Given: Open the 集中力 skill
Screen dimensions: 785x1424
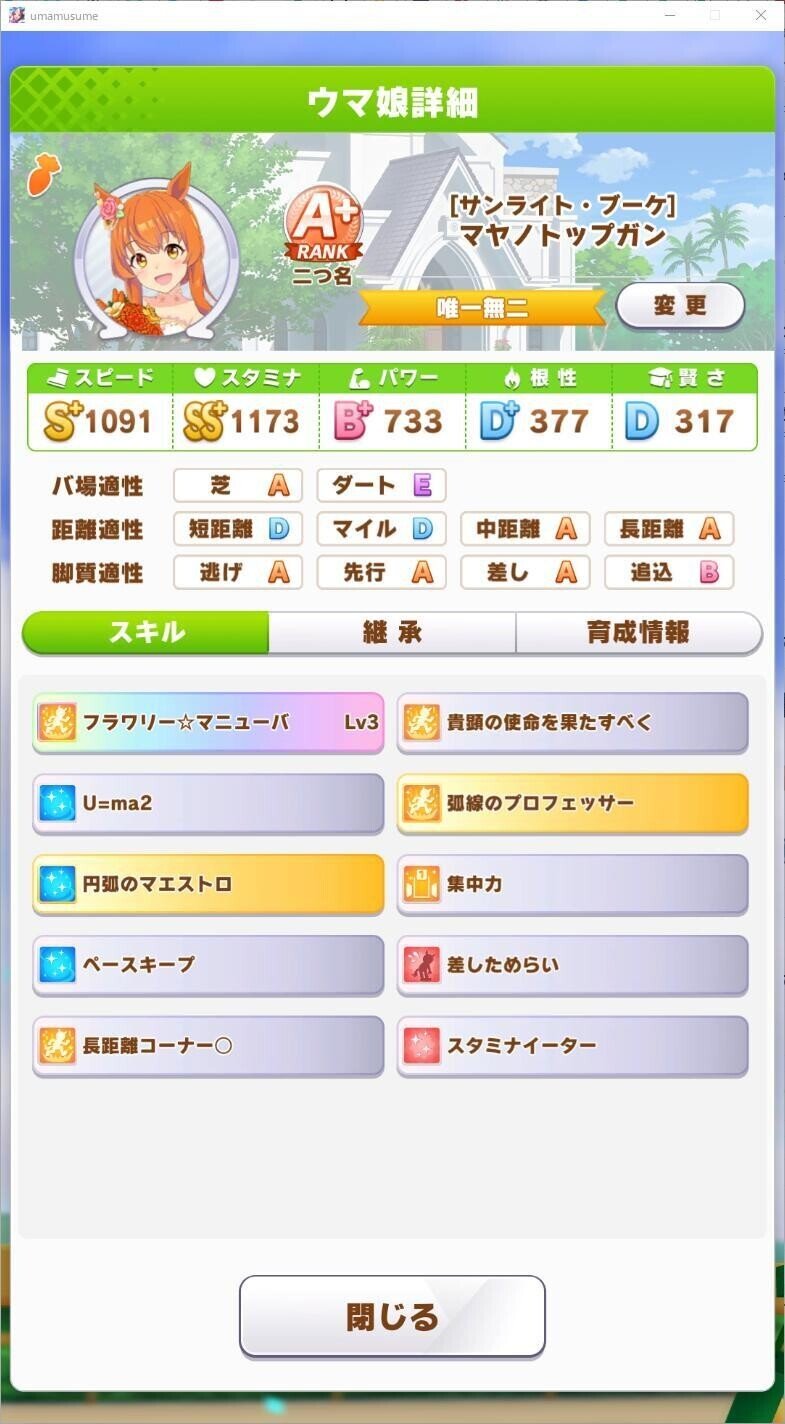Looking at the screenshot, I should [573, 884].
